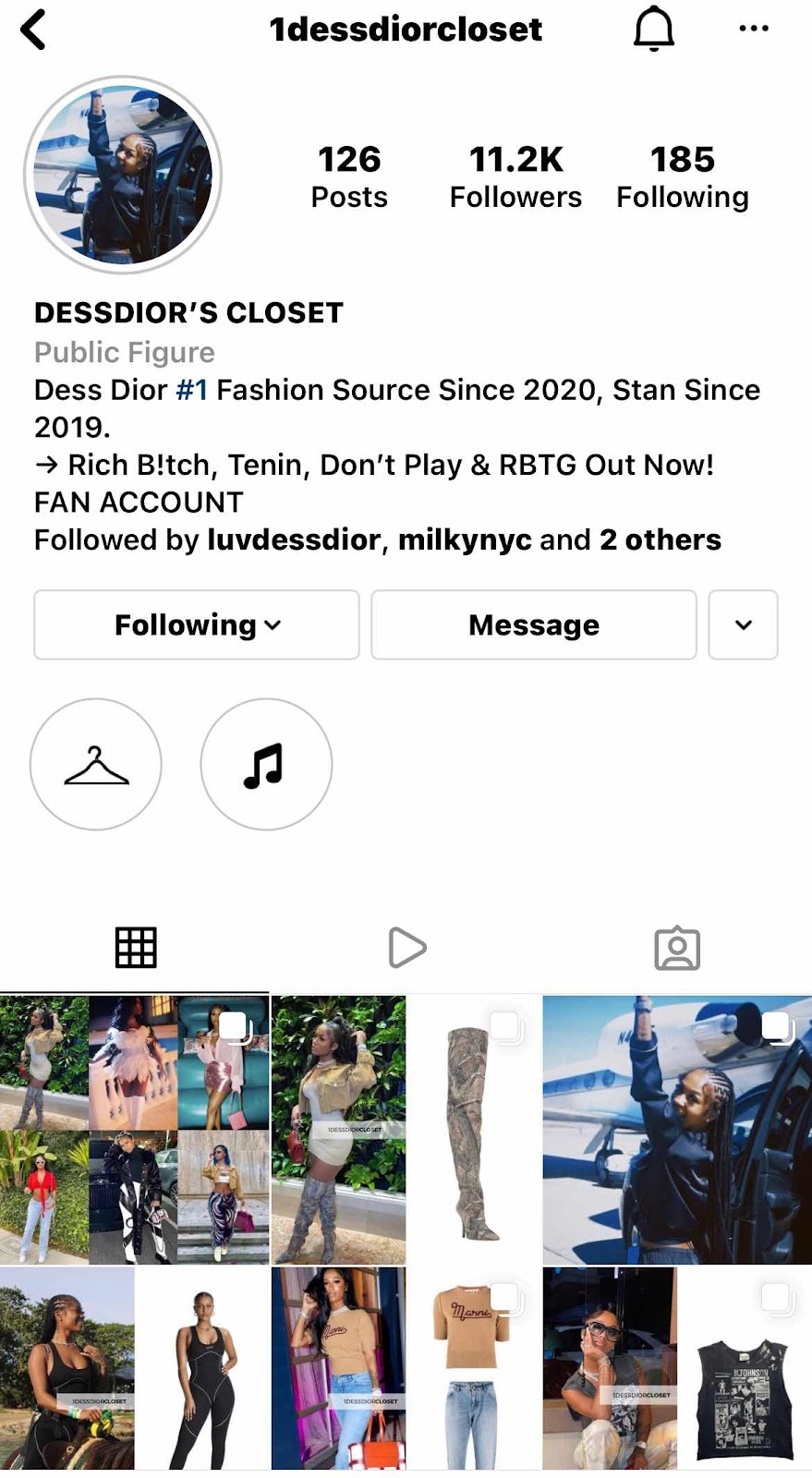
Task: Open the private jet photo post
Action: [677, 1130]
